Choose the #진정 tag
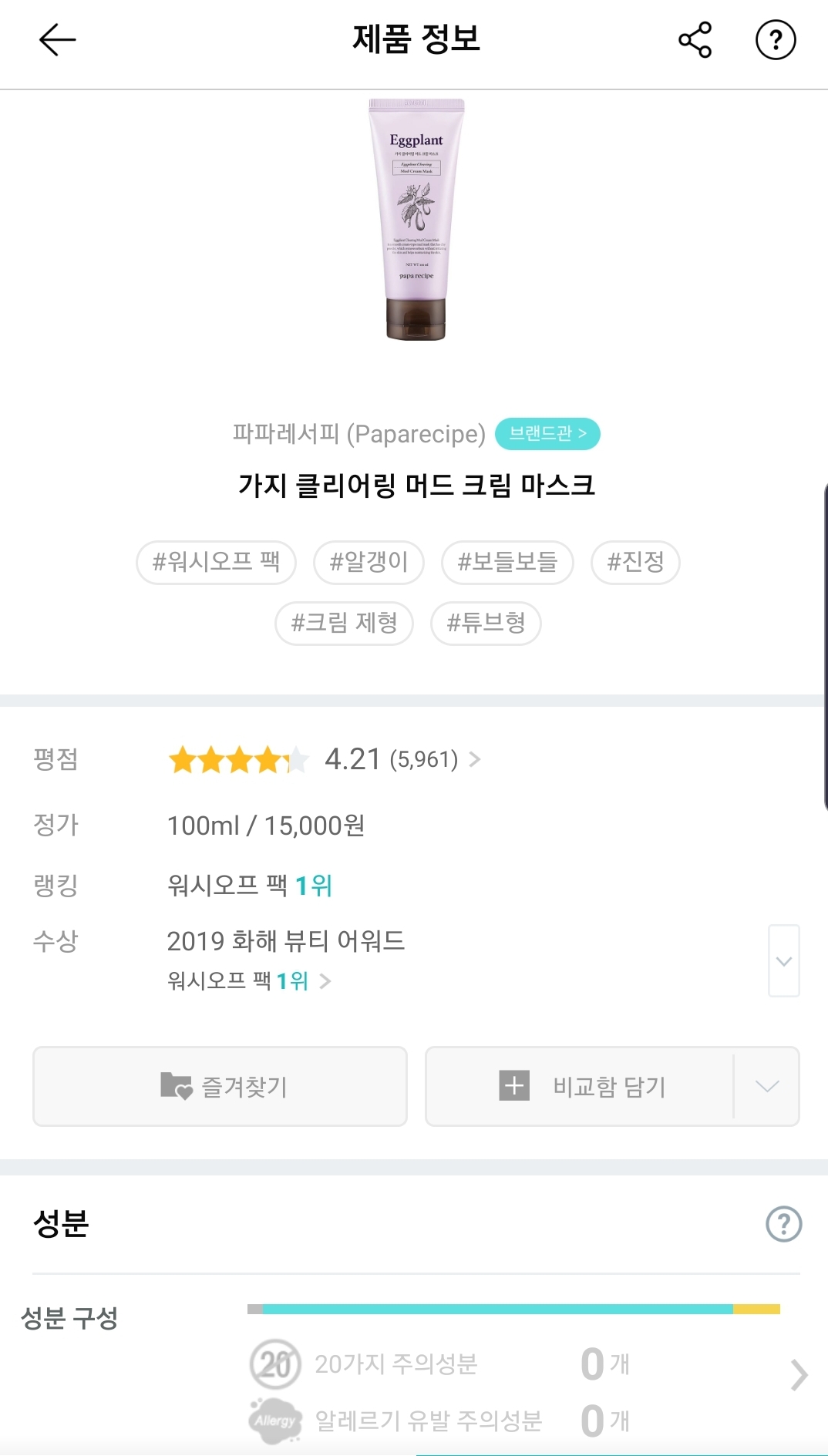828x1456 pixels. point(635,562)
